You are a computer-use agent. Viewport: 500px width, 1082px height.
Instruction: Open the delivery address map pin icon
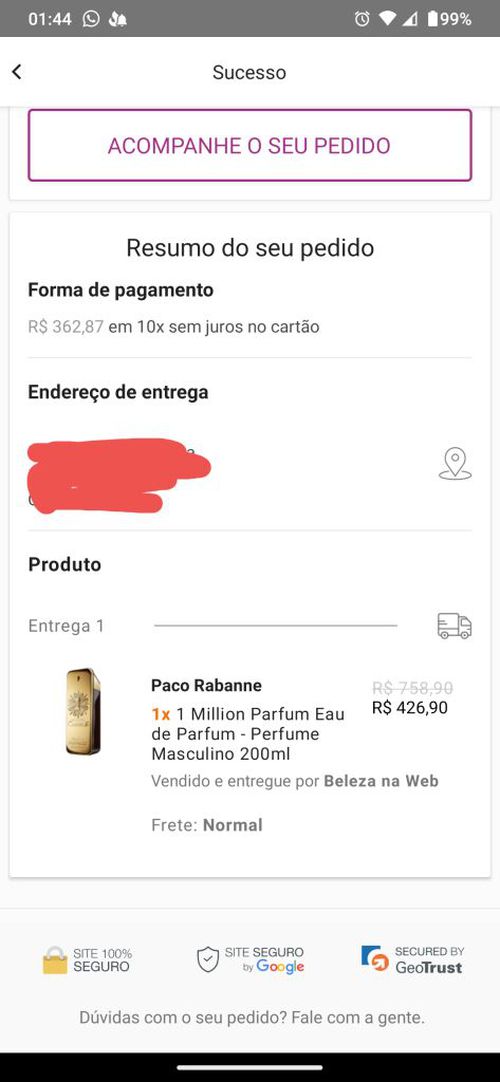pyautogui.click(x=455, y=464)
